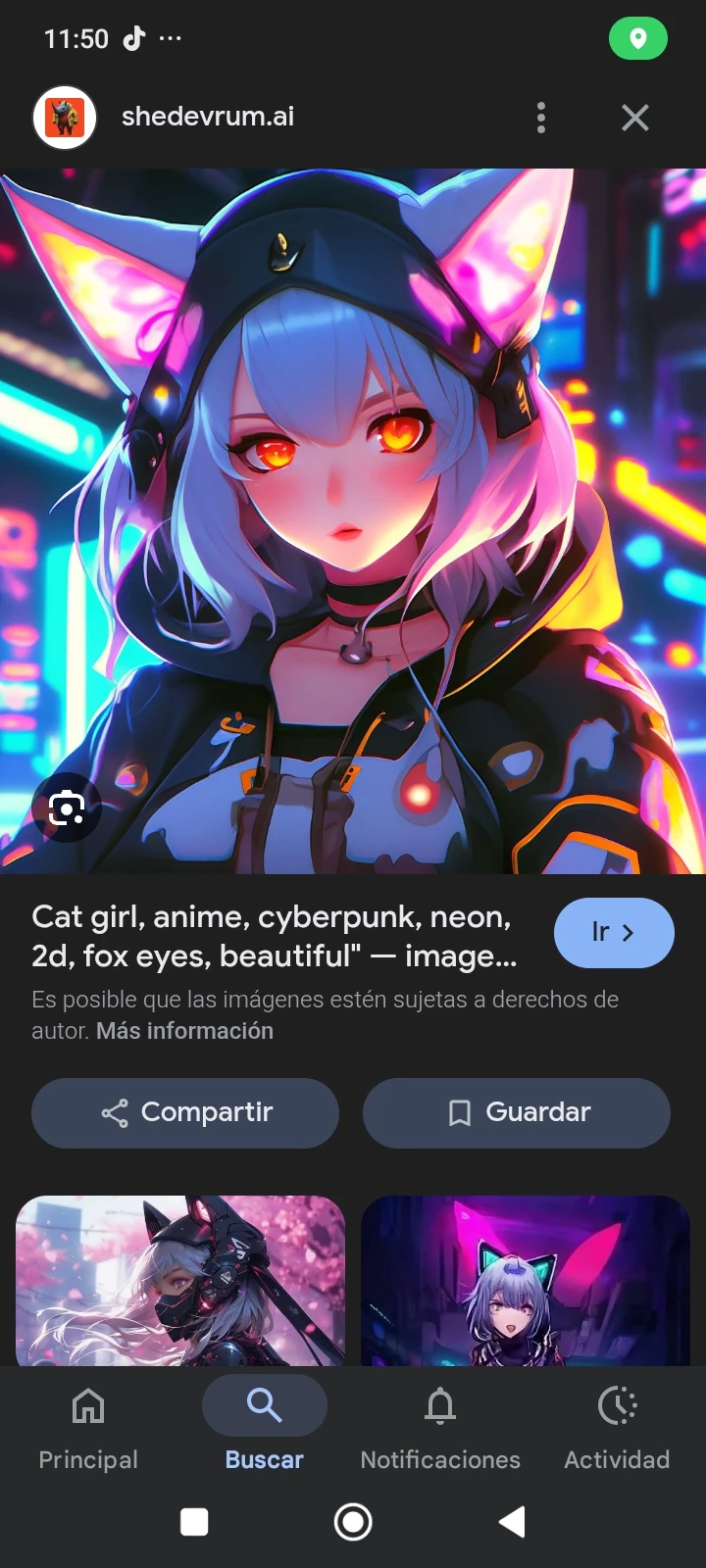This screenshot has width=706, height=1568.
Task: Open the main cat girl image
Action: point(353,519)
